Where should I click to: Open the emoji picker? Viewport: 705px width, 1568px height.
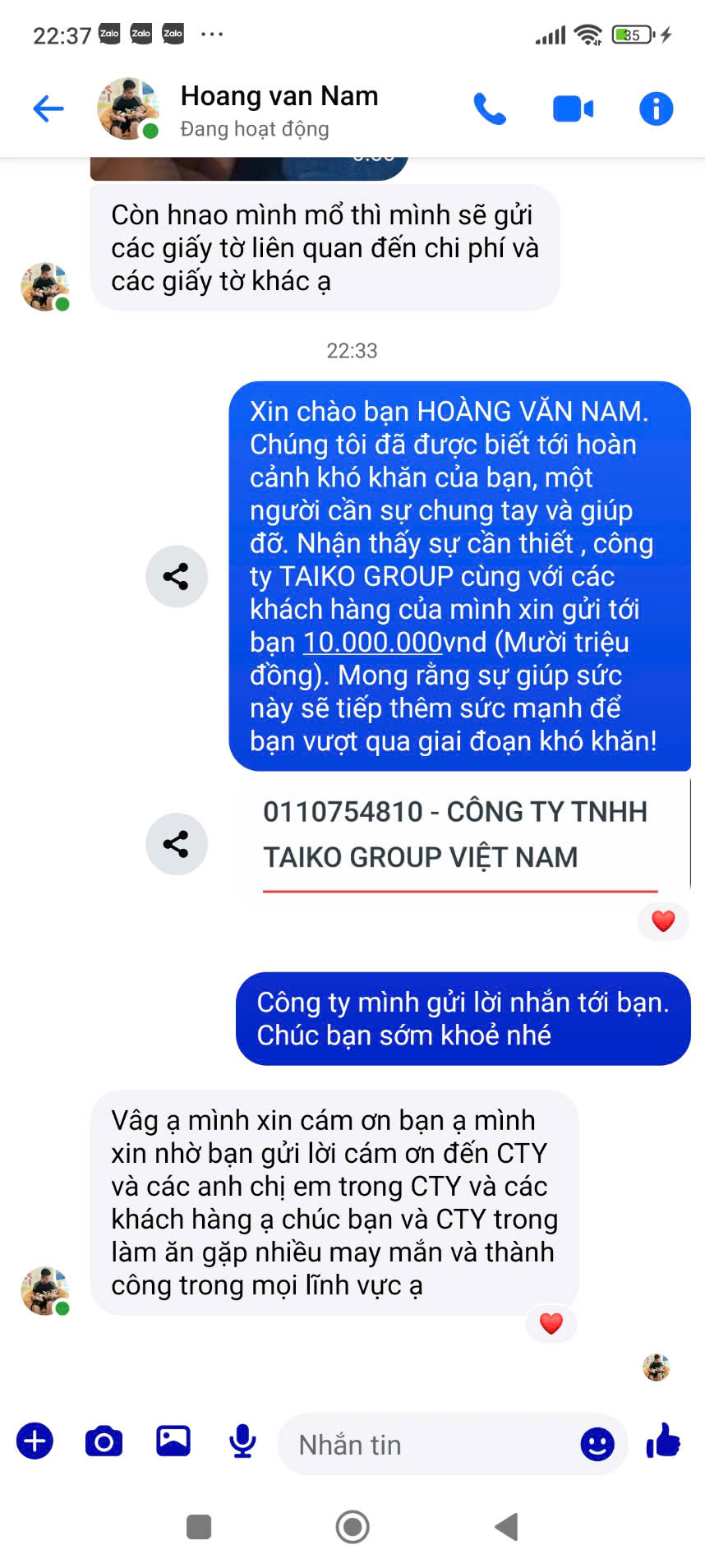(597, 1443)
